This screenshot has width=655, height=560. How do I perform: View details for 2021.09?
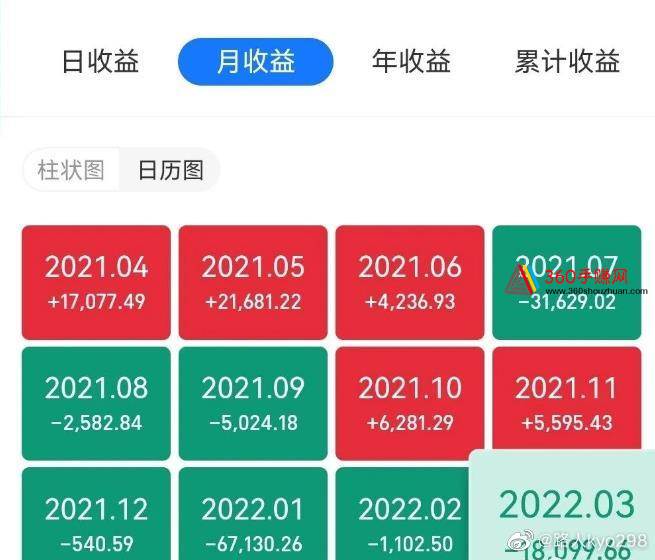[x=253, y=403]
